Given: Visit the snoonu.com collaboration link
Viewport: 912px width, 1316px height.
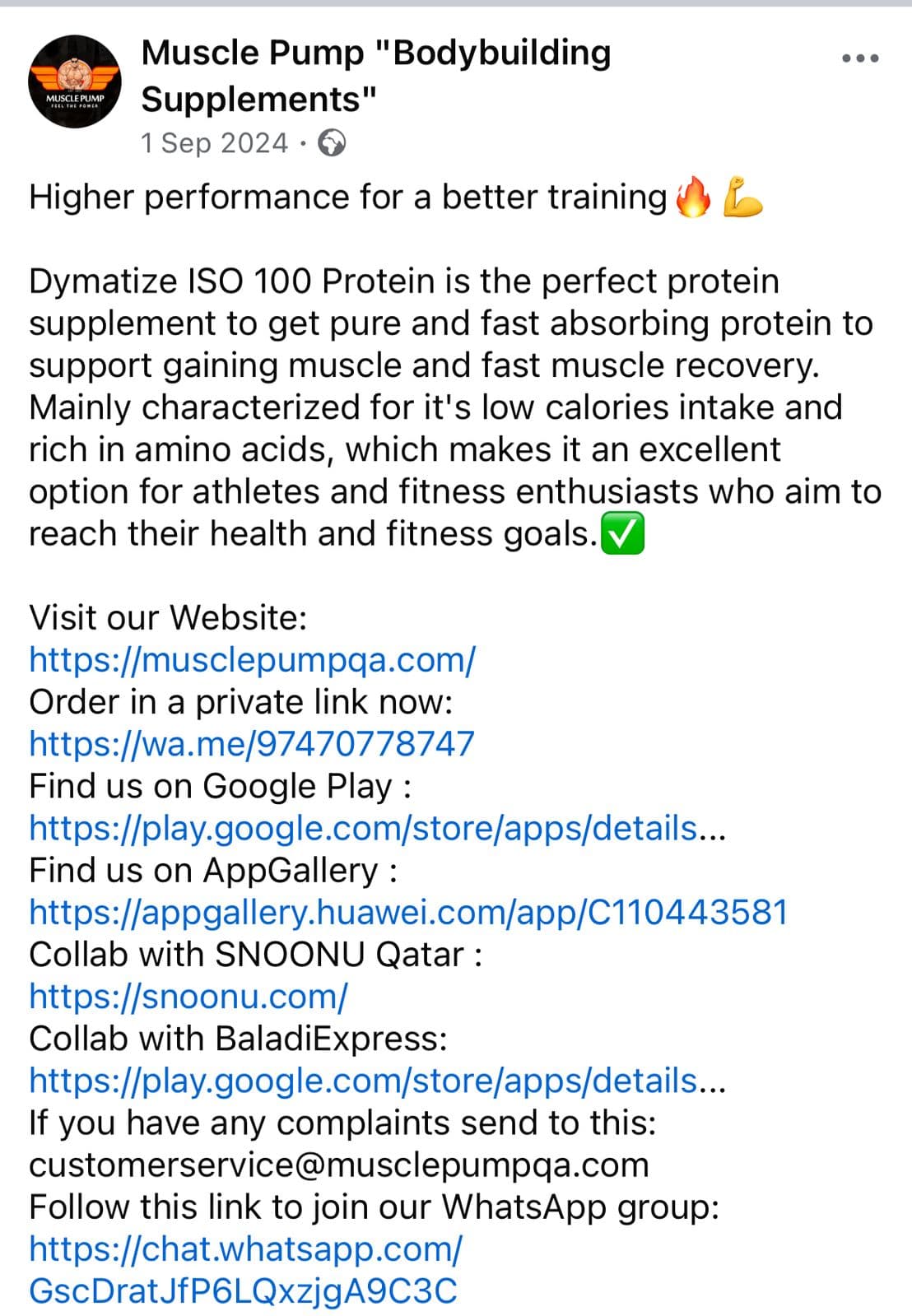Looking at the screenshot, I should pos(189,995).
